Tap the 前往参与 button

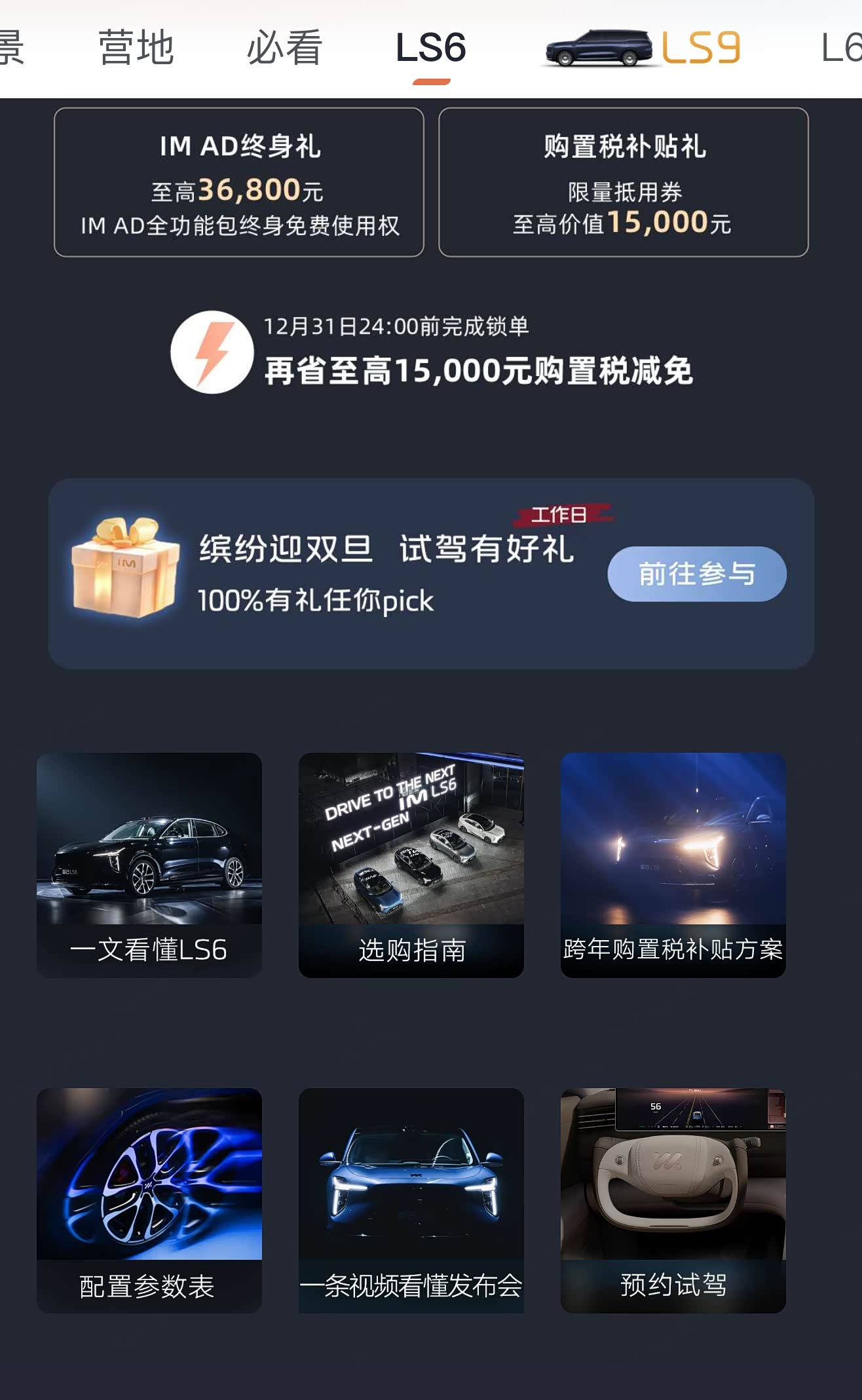coord(696,574)
